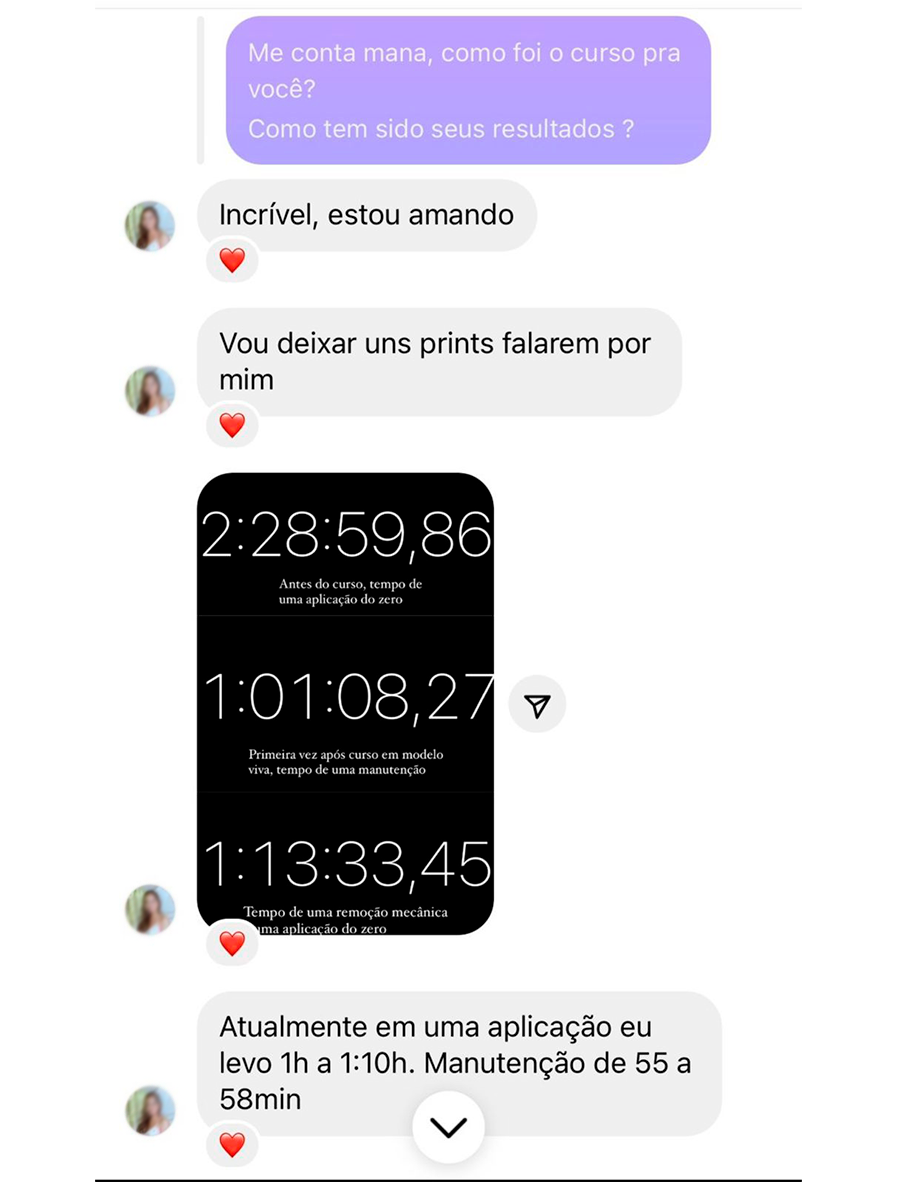Viewport: 897px width, 1182px height.
Task: Click the avatar beside 'Vou deixar uns prints' message
Action: point(149,391)
